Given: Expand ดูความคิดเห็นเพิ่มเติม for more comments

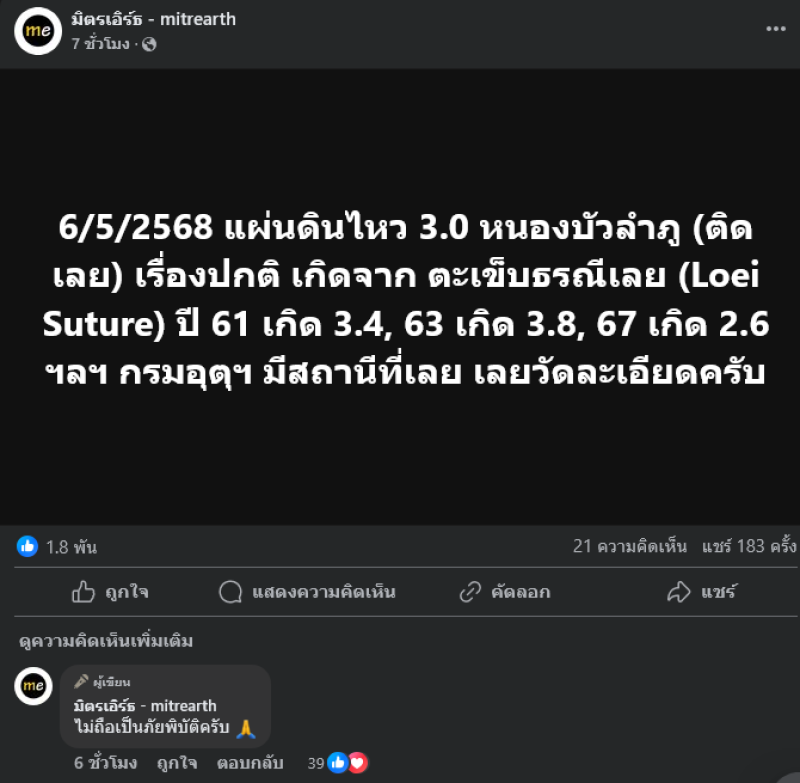Looking at the screenshot, I should tap(106, 641).
